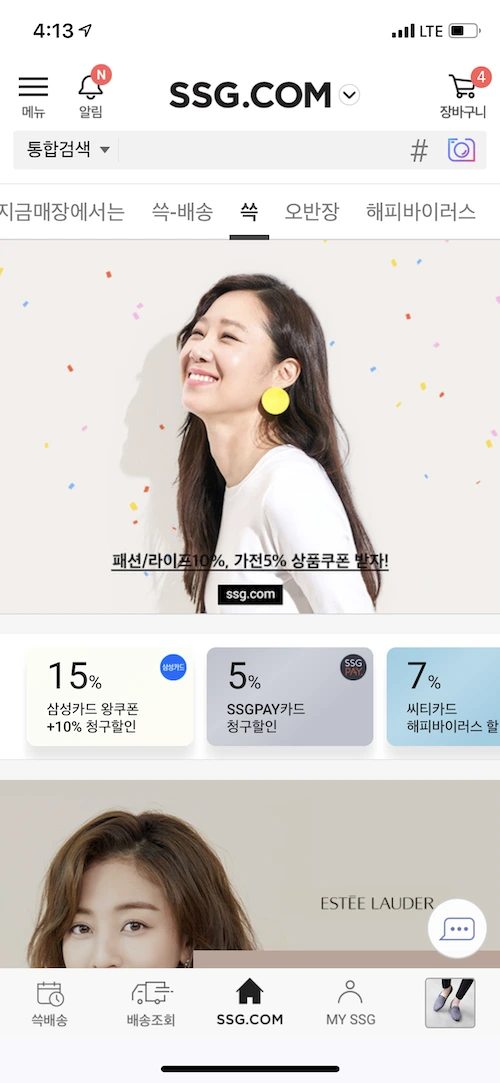Launch camera image search
The image size is (500, 1083).
(461, 150)
